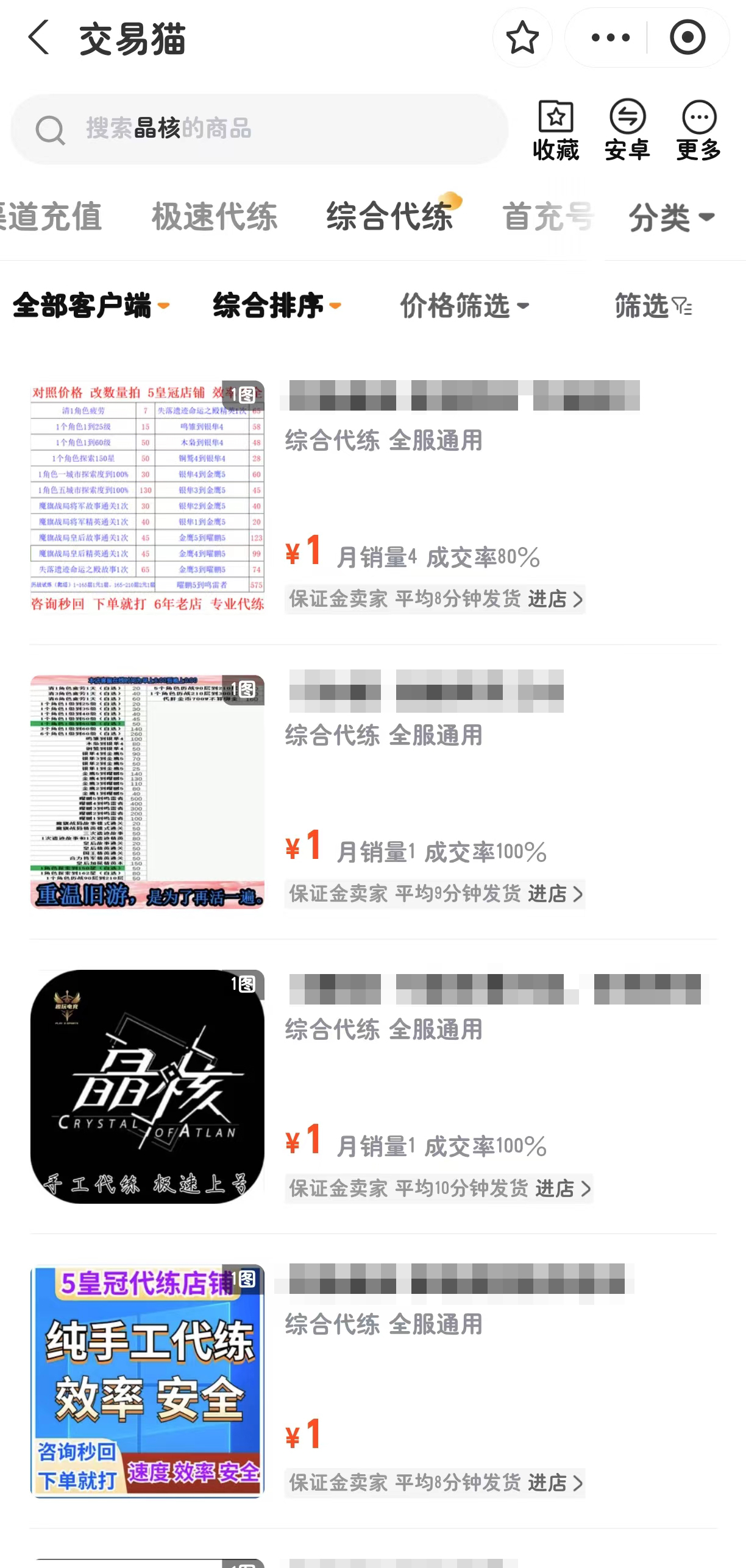Viewport: 746px width, 1568px height.
Task: Open 综合排序 sort dropdown
Action: click(x=277, y=306)
